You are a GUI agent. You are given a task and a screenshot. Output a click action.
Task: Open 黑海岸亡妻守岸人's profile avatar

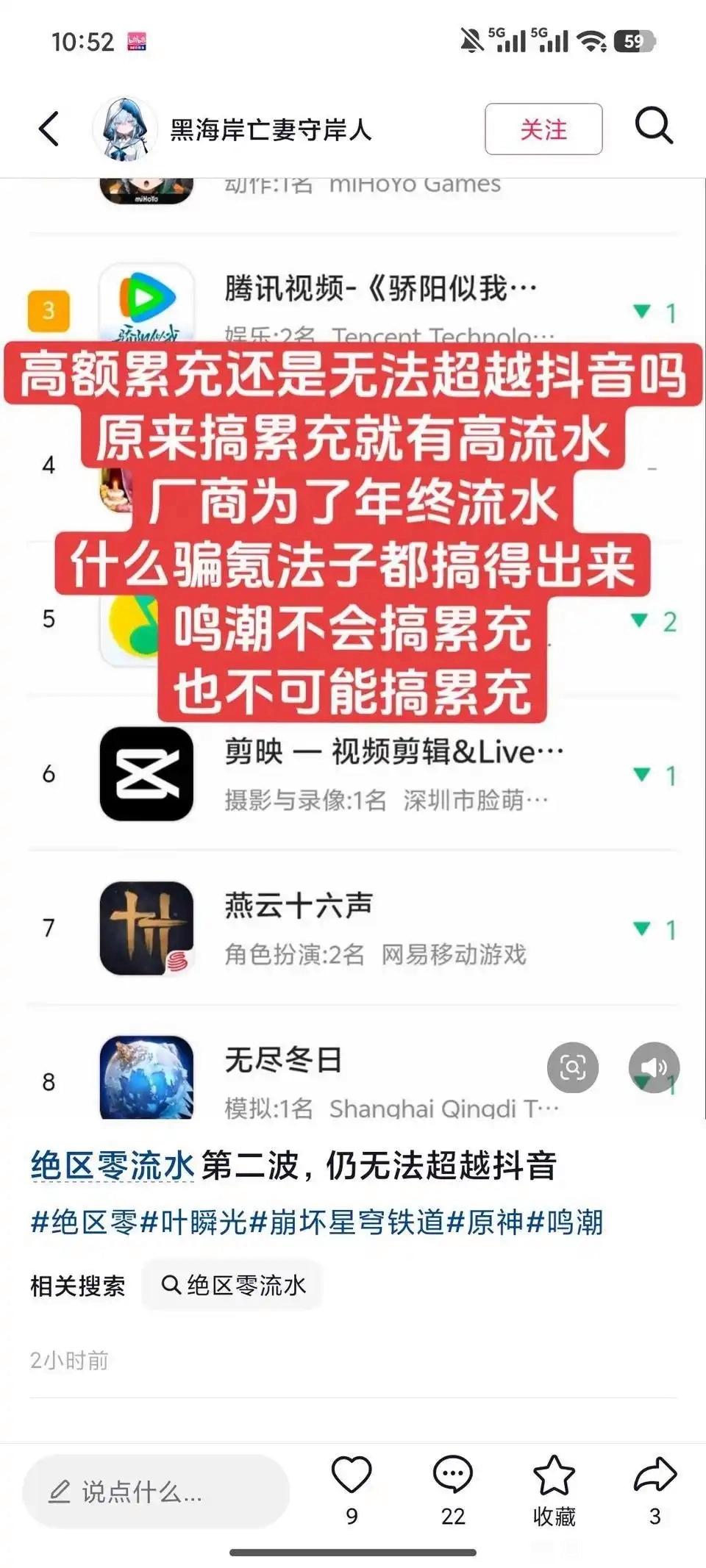(x=124, y=129)
